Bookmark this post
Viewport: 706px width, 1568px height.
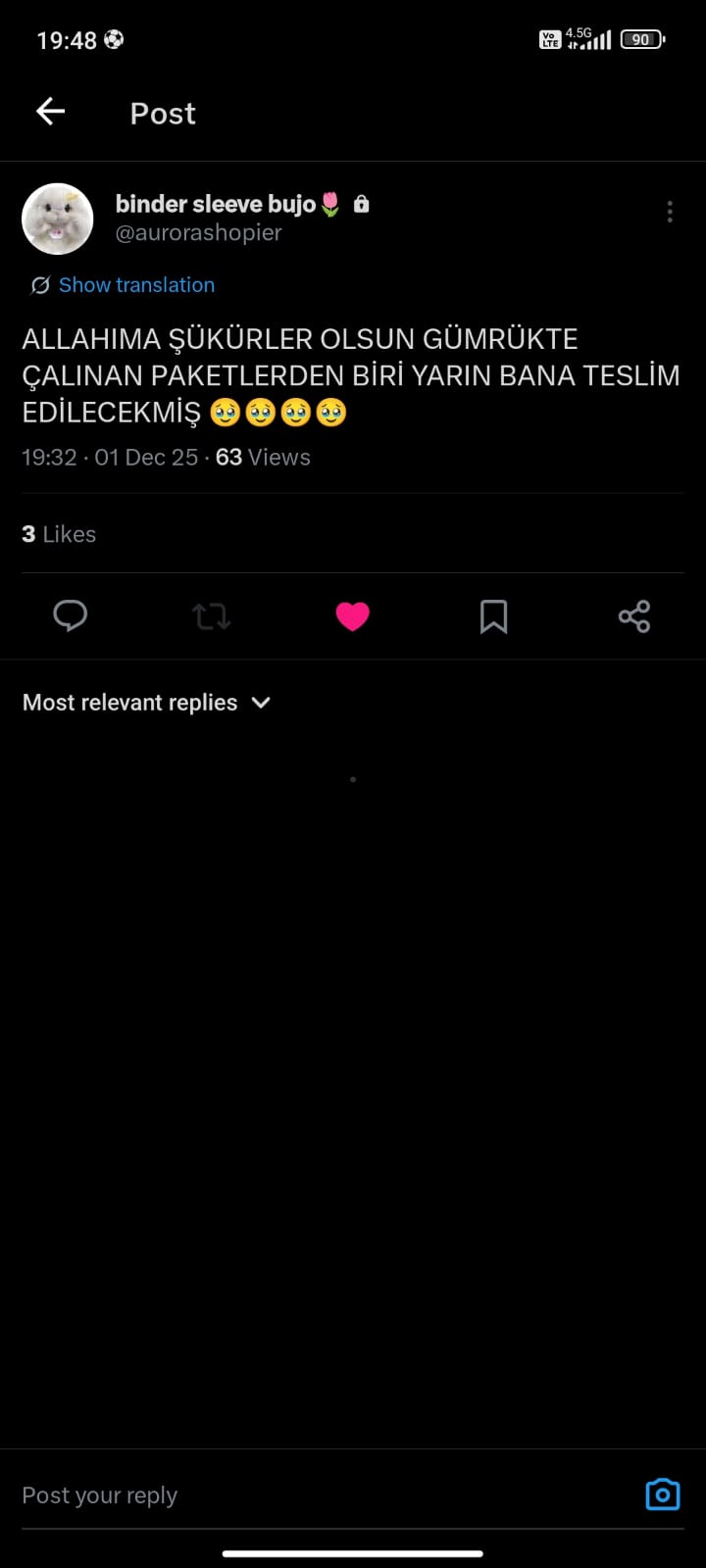click(x=493, y=615)
